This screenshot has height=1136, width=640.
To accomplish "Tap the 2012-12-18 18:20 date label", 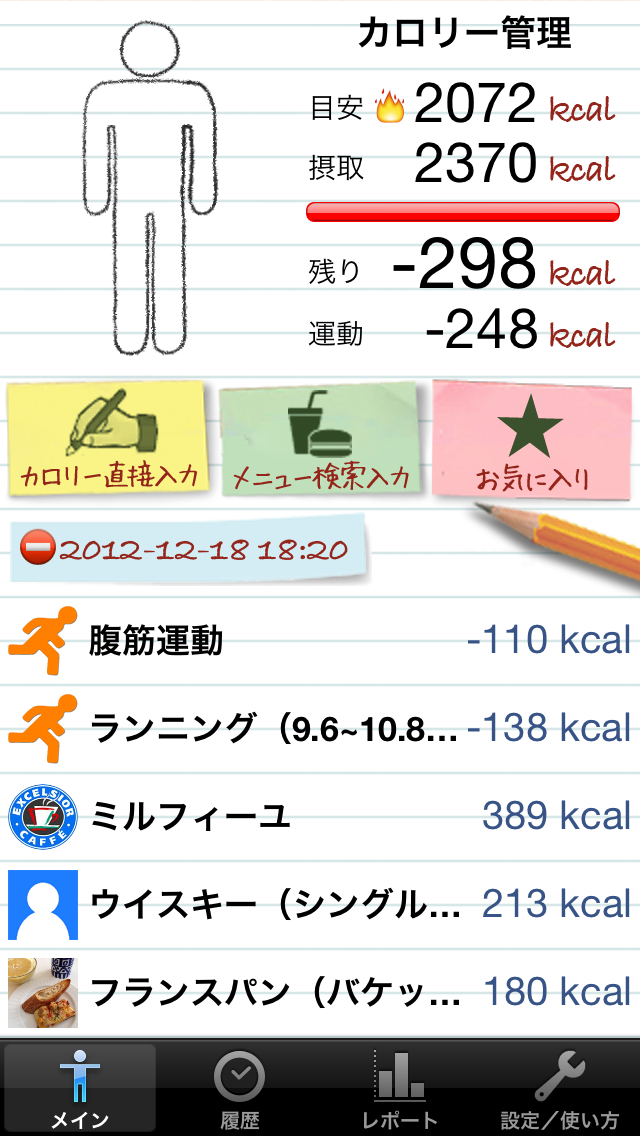I will 190,549.
